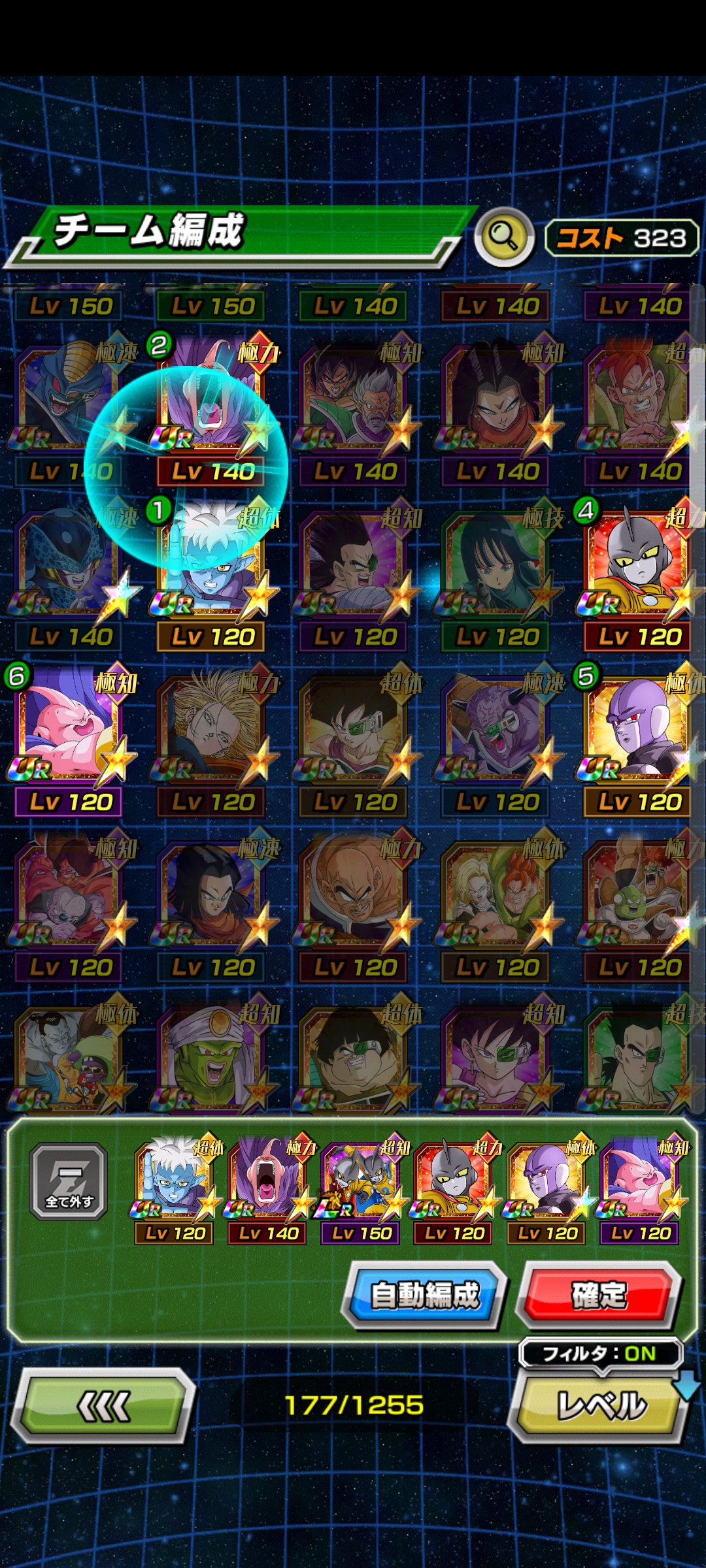Go back with the green arrow button
This screenshot has width=706, height=1568.
point(103,1405)
